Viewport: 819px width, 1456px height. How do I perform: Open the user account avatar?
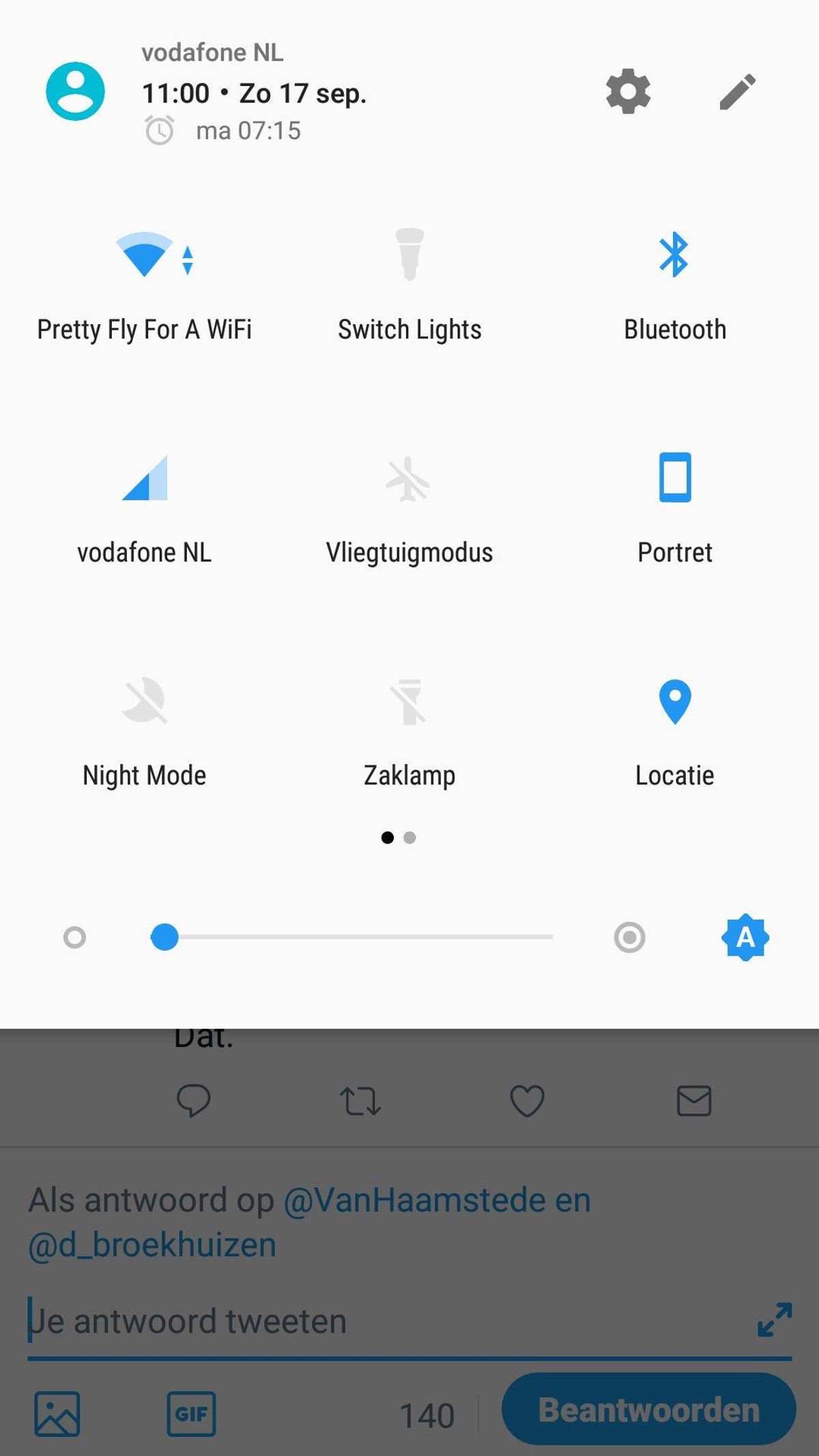(75, 91)
